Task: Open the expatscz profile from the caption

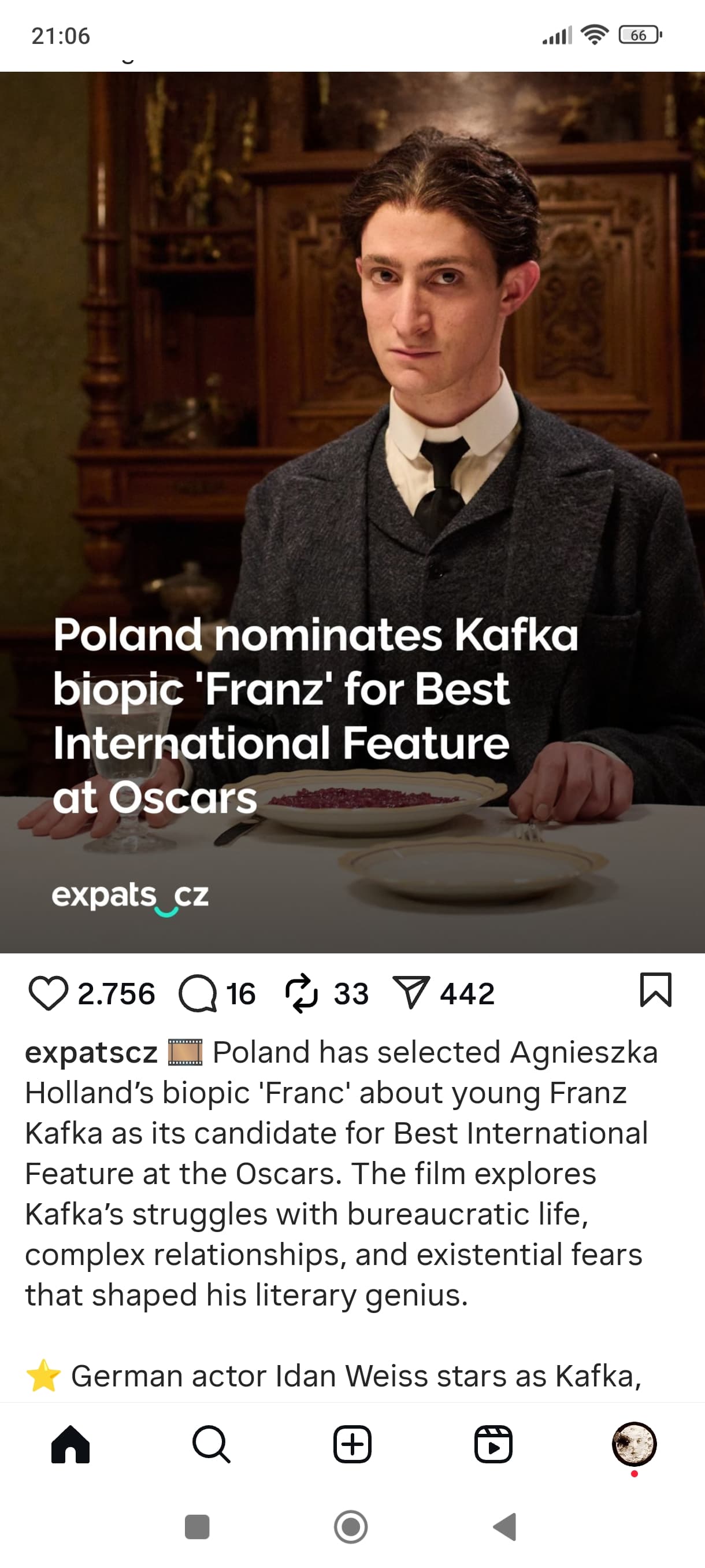Action: pos(91,1052)
